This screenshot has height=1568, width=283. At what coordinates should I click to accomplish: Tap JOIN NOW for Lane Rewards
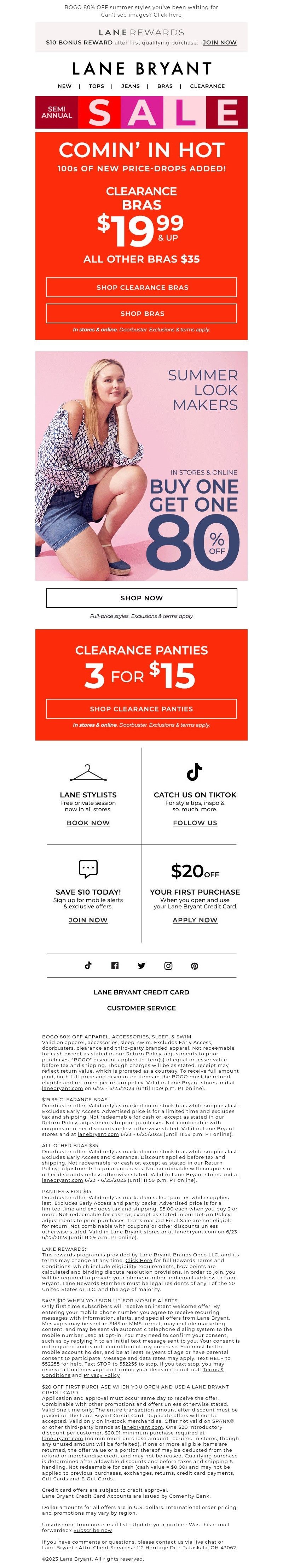tap(220, 43)
